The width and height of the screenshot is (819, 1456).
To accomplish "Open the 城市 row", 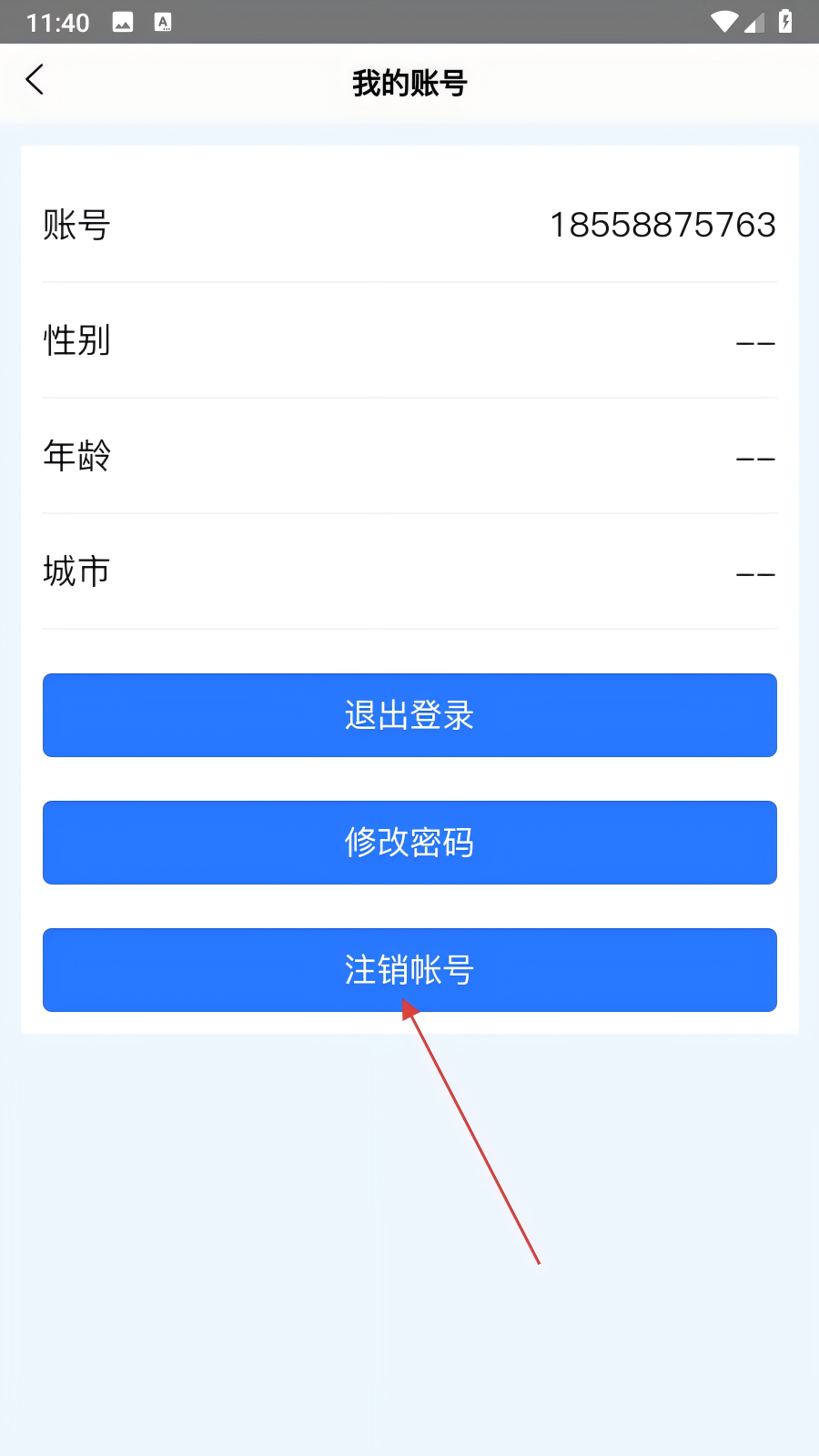I will pos(409,571).
